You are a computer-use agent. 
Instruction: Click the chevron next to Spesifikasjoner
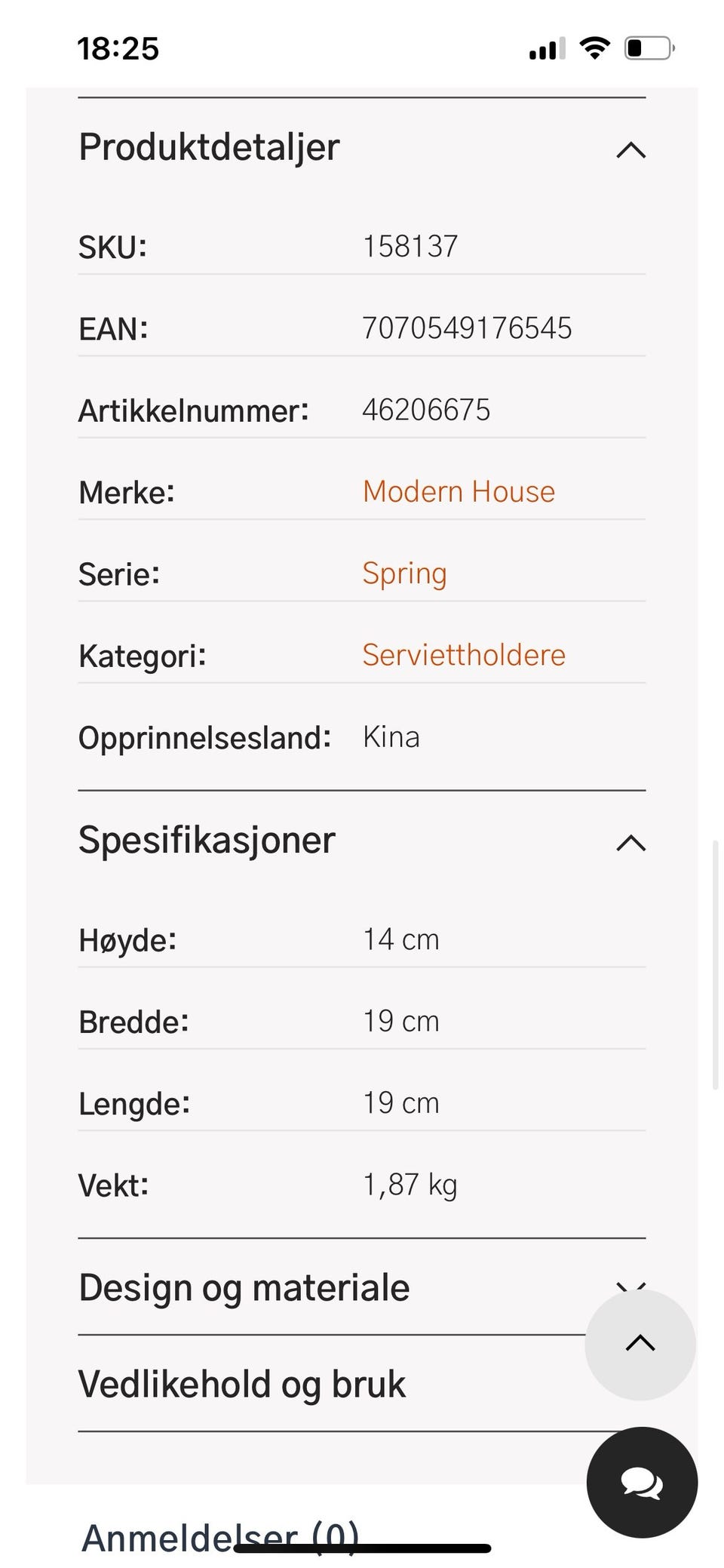631,843
